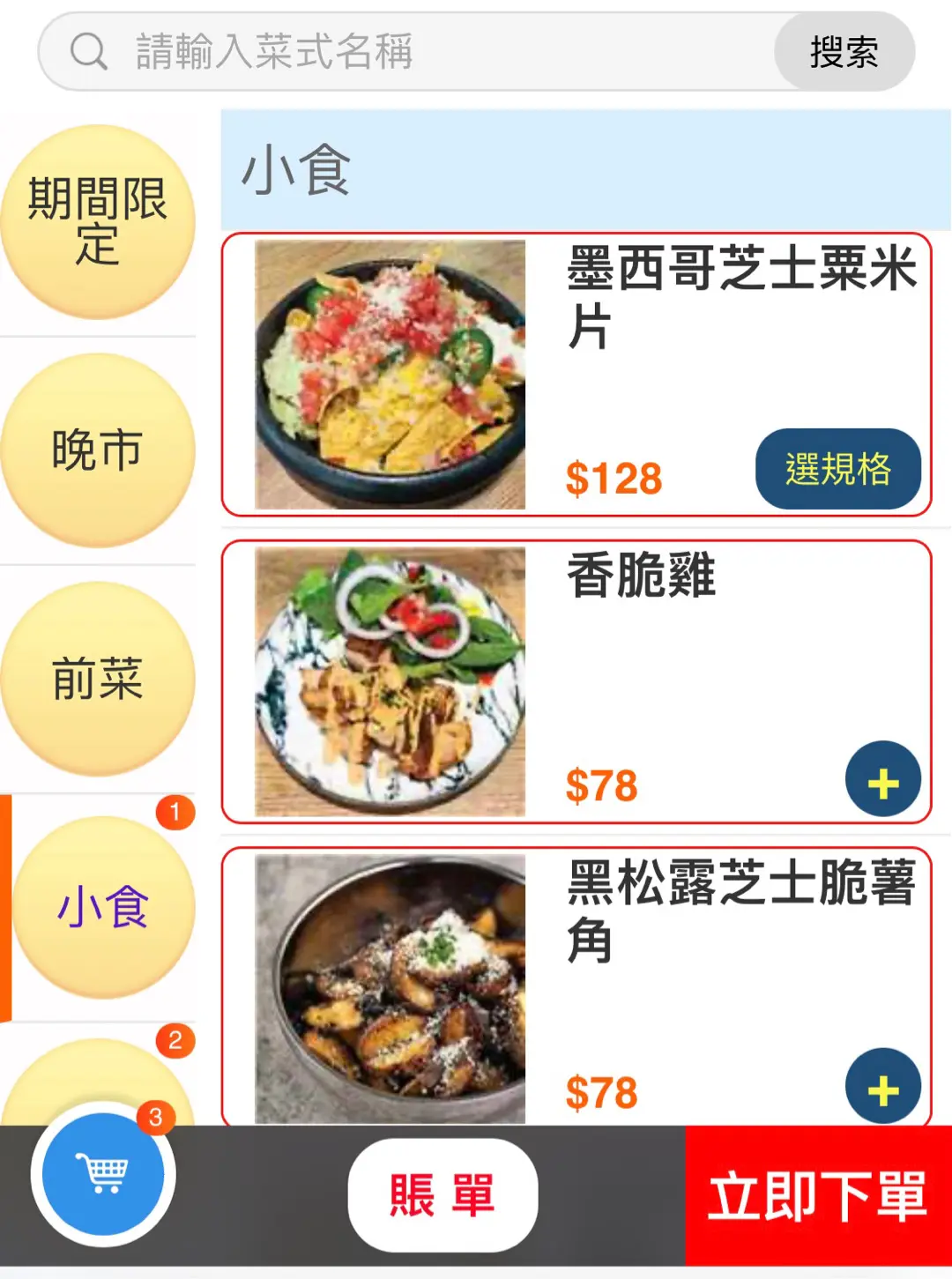Add 香脆雞 to the order
Image resolution: width=952 pixels, height=1279 pixels.
coord(882,780)
